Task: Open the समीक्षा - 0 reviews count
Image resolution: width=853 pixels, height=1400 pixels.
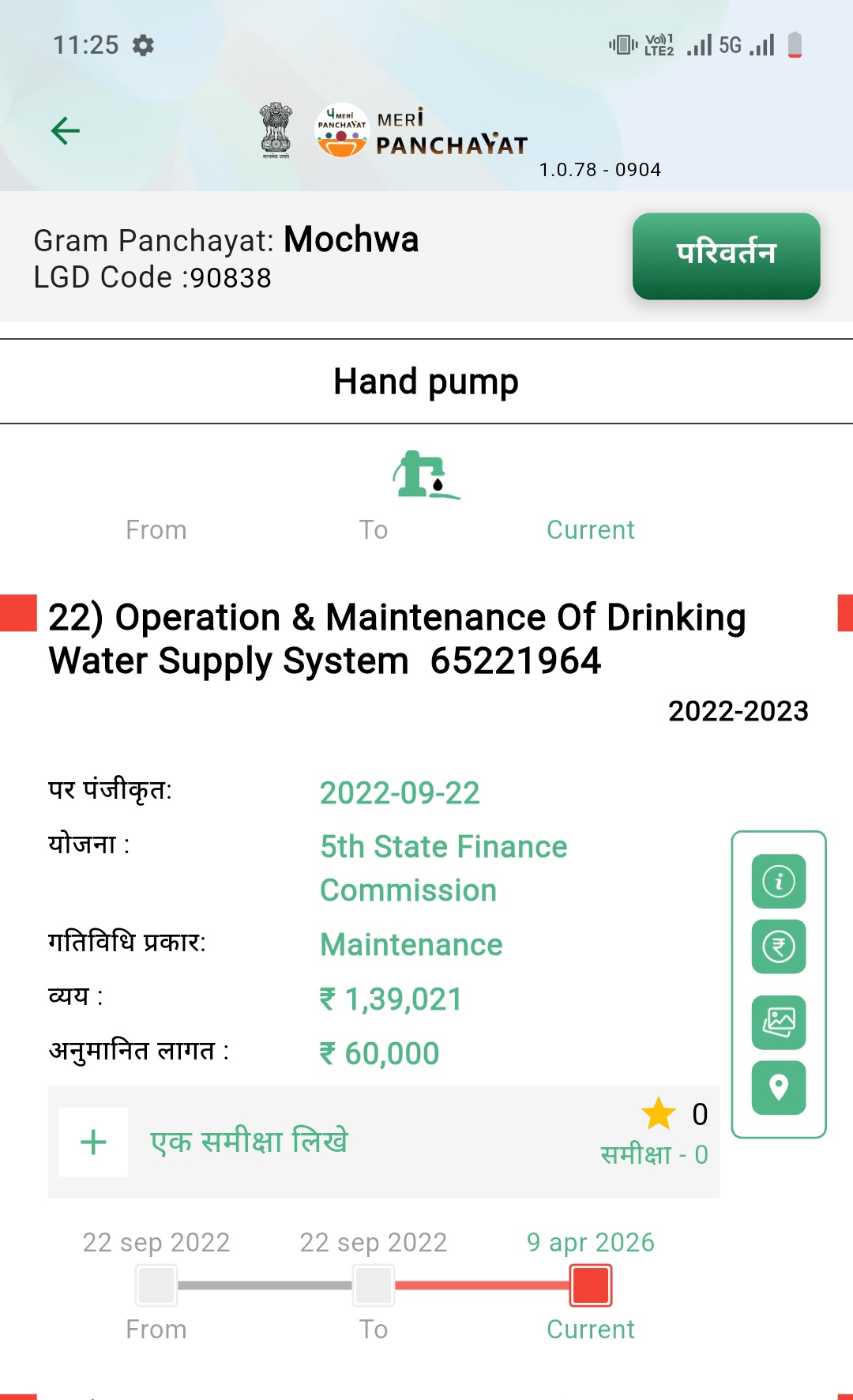Action: (654, 1155)
